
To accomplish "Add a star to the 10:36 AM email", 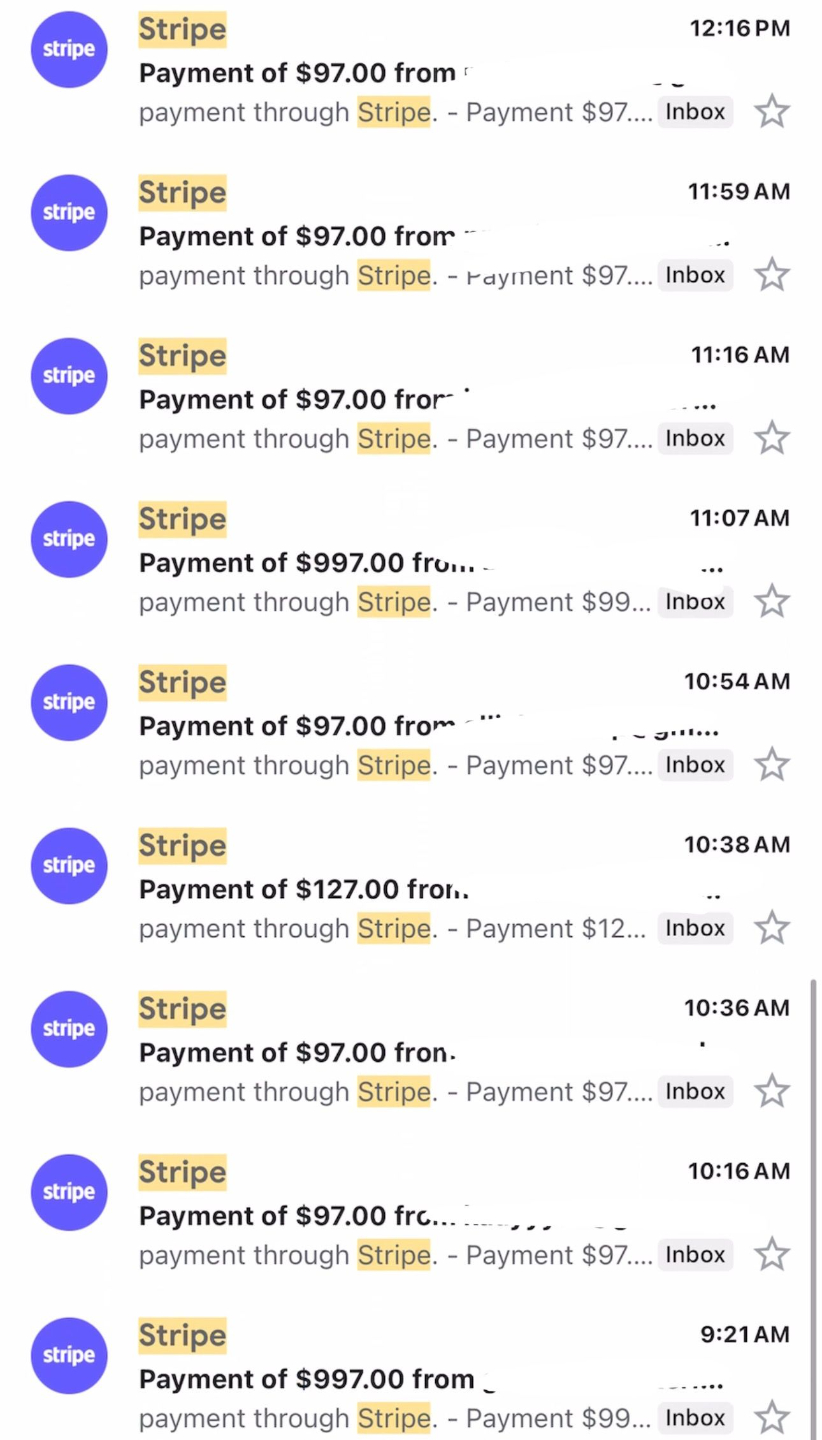I will (771, 1091).
